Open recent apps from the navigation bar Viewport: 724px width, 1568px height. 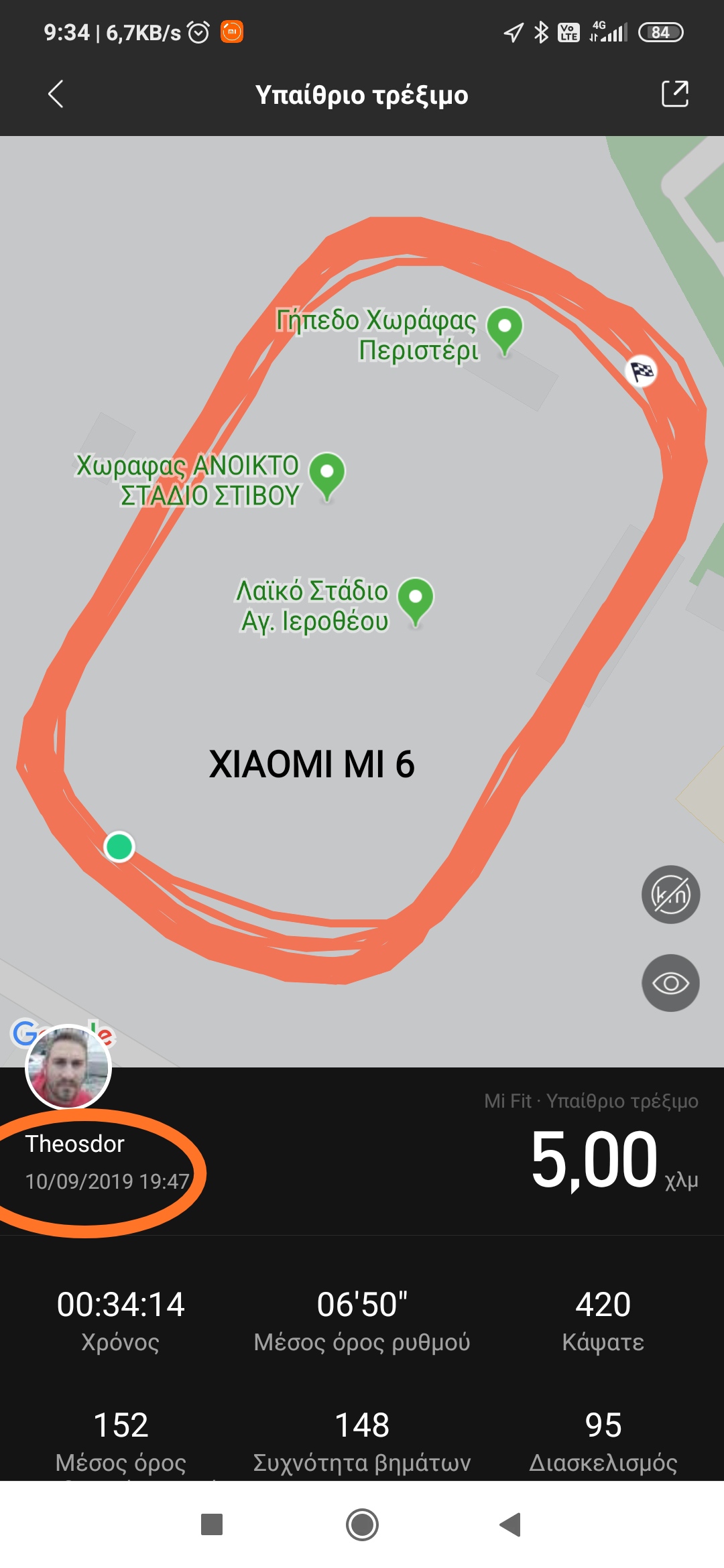click(x=212, y=1524)
